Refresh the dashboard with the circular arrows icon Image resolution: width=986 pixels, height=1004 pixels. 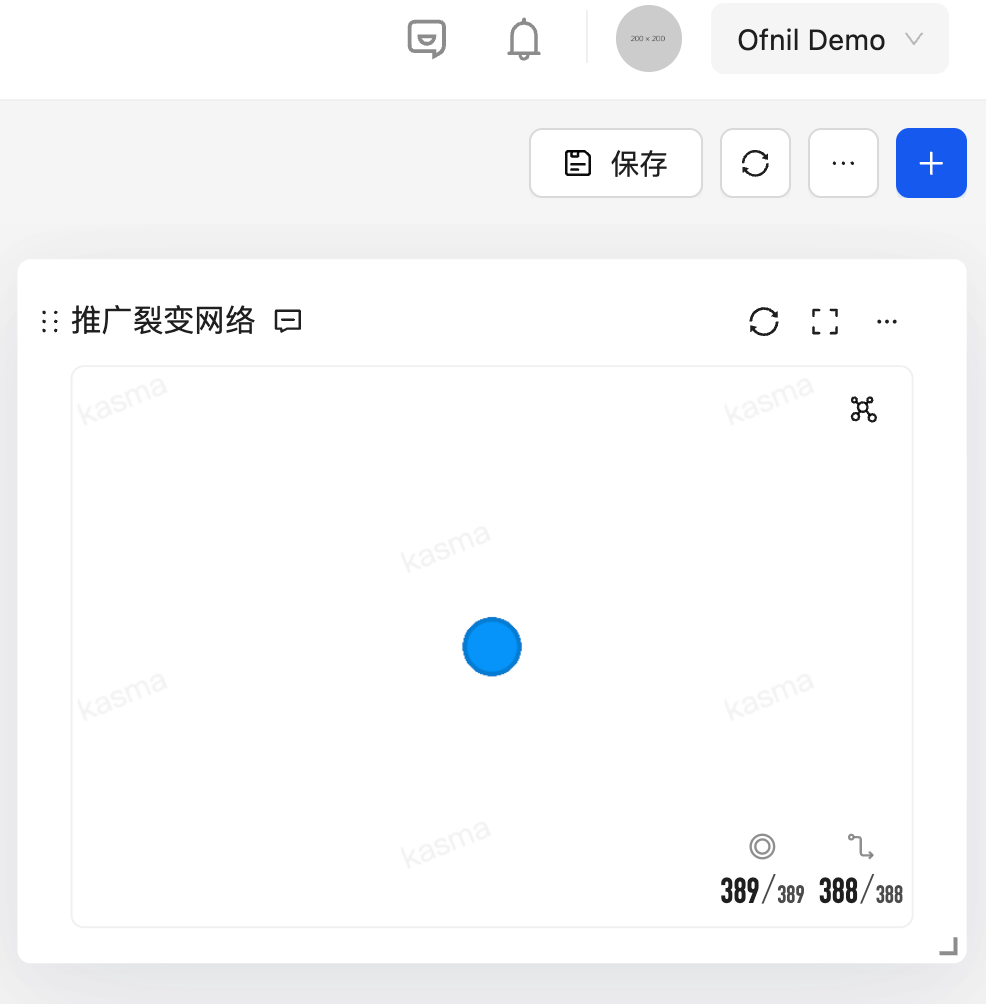755,163
